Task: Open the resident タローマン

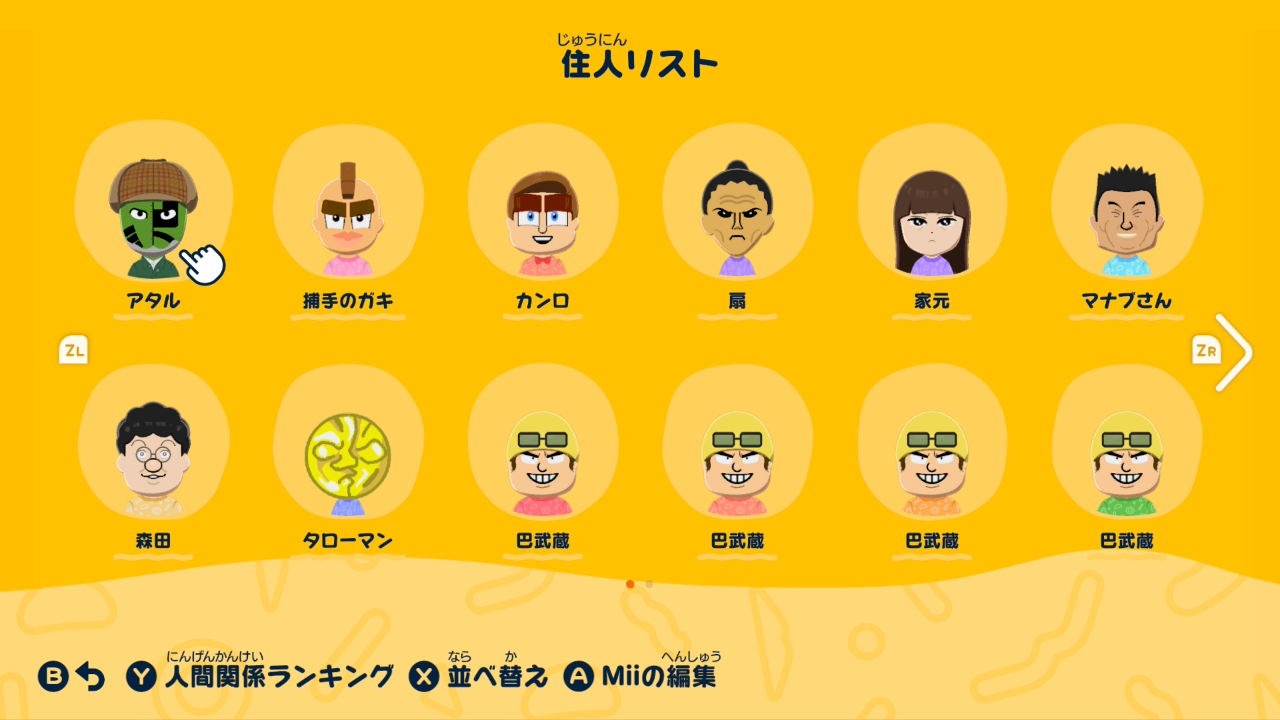Action: 348,460
